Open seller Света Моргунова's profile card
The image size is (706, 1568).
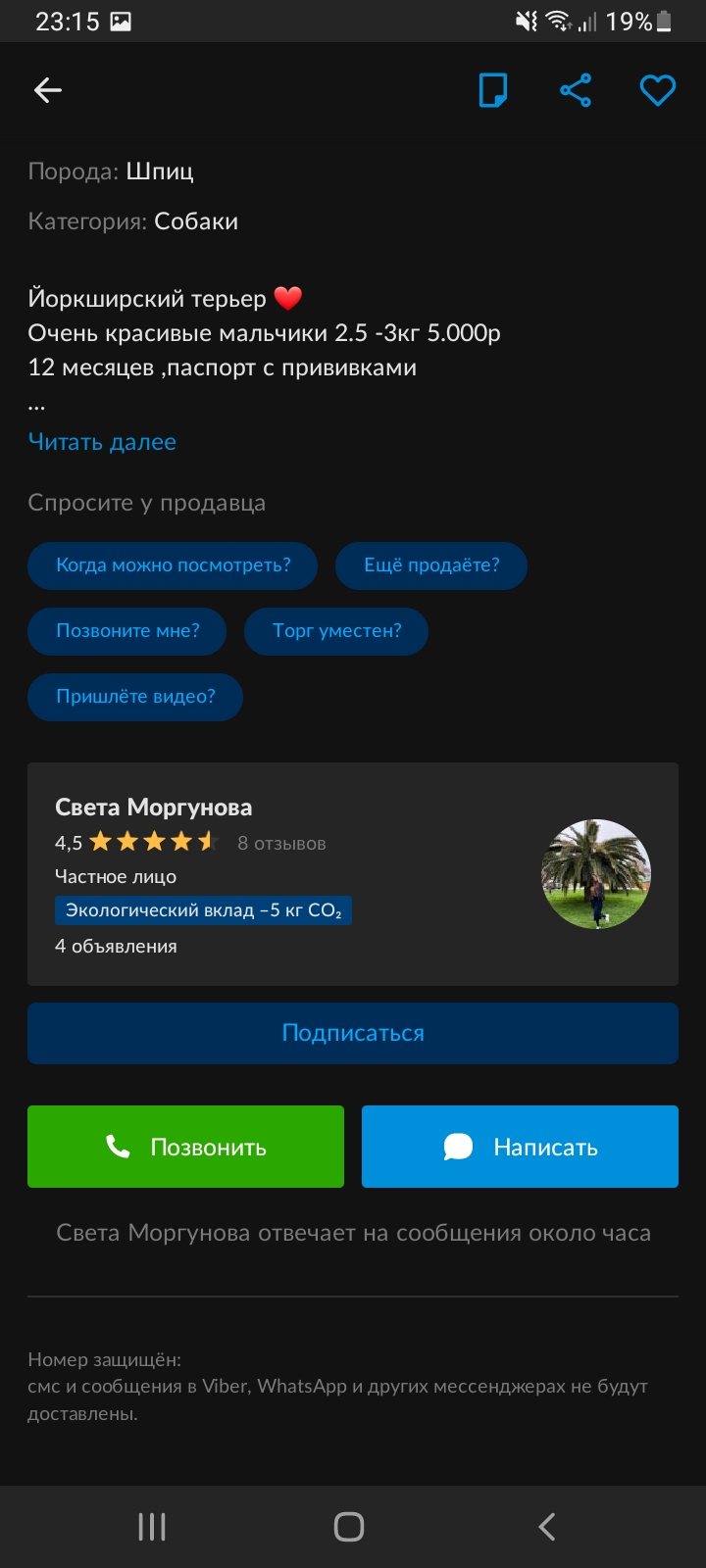(353, 874)
